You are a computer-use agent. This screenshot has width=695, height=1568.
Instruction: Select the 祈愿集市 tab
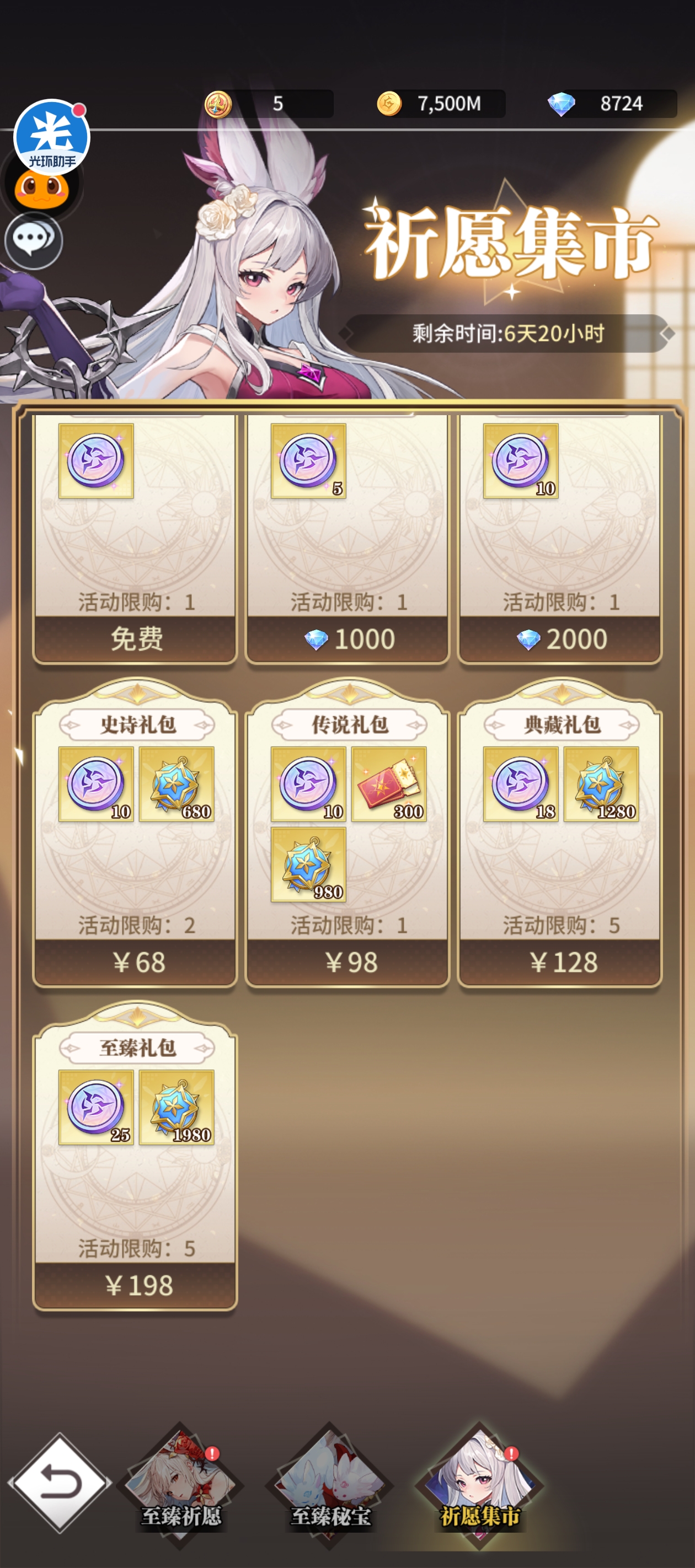479,1485
